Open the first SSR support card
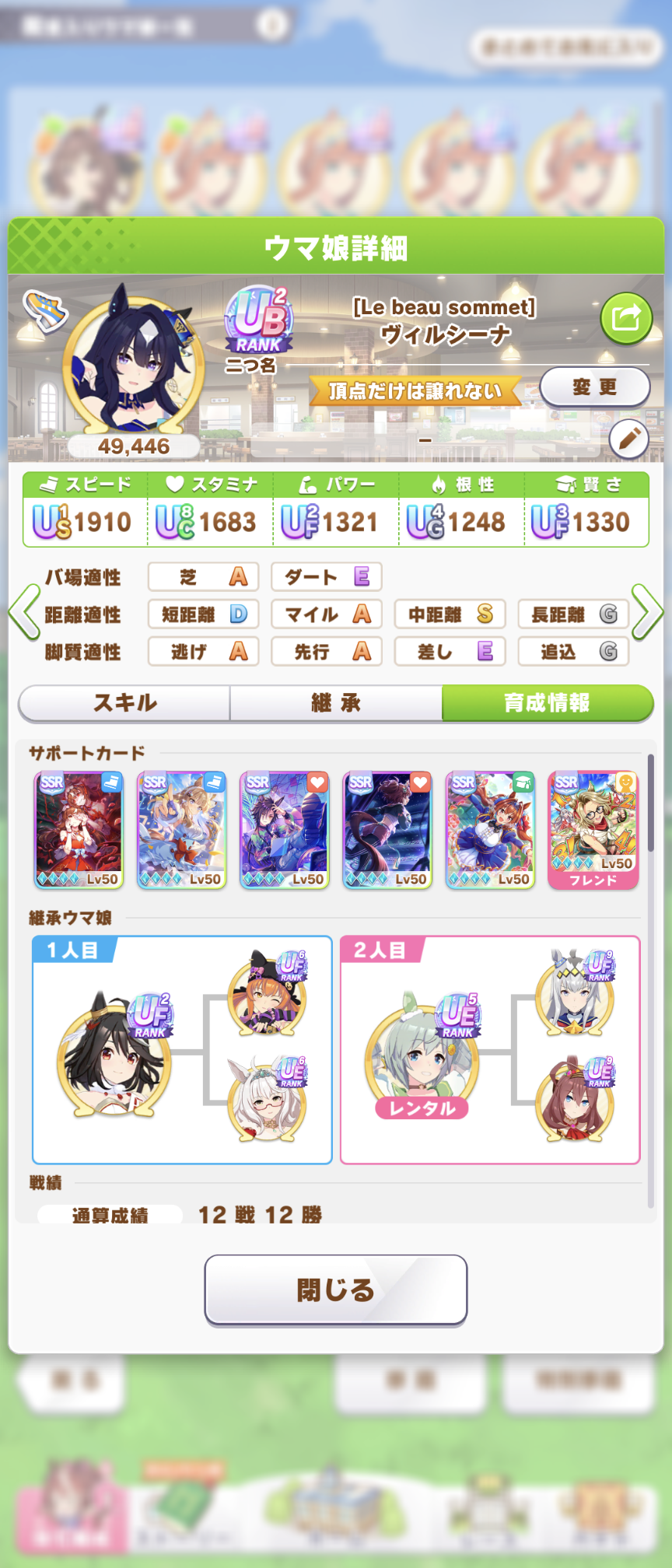The height and width of the screenshot is (1568, 672). 79,830
